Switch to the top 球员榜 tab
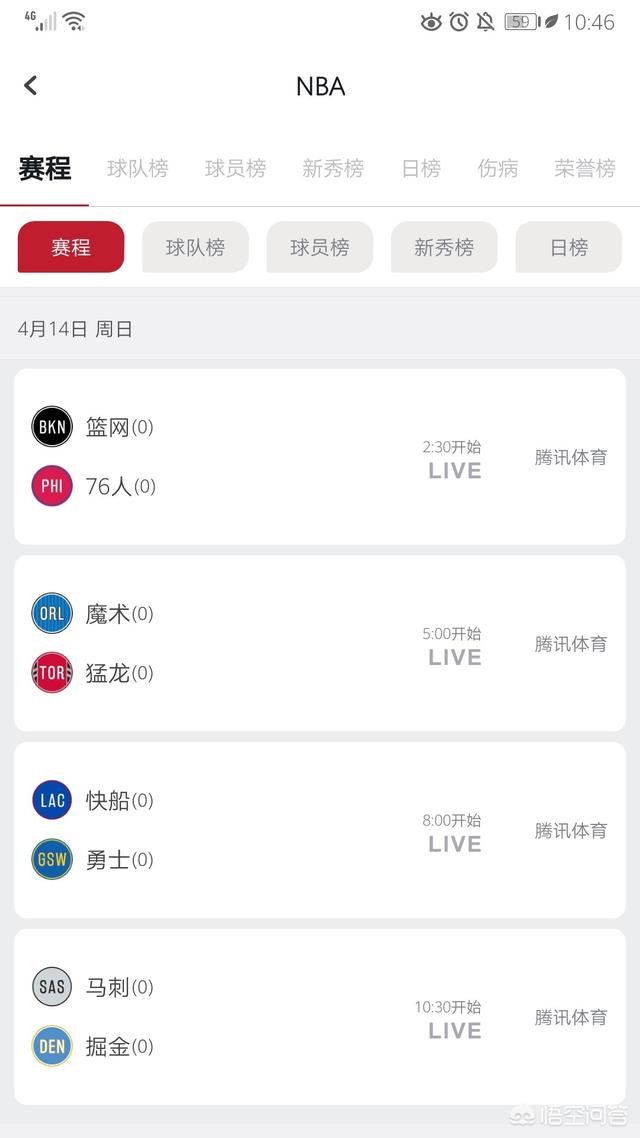This screenshot has width=640, height=1138. pyautogui.click(x=235, y=168)
